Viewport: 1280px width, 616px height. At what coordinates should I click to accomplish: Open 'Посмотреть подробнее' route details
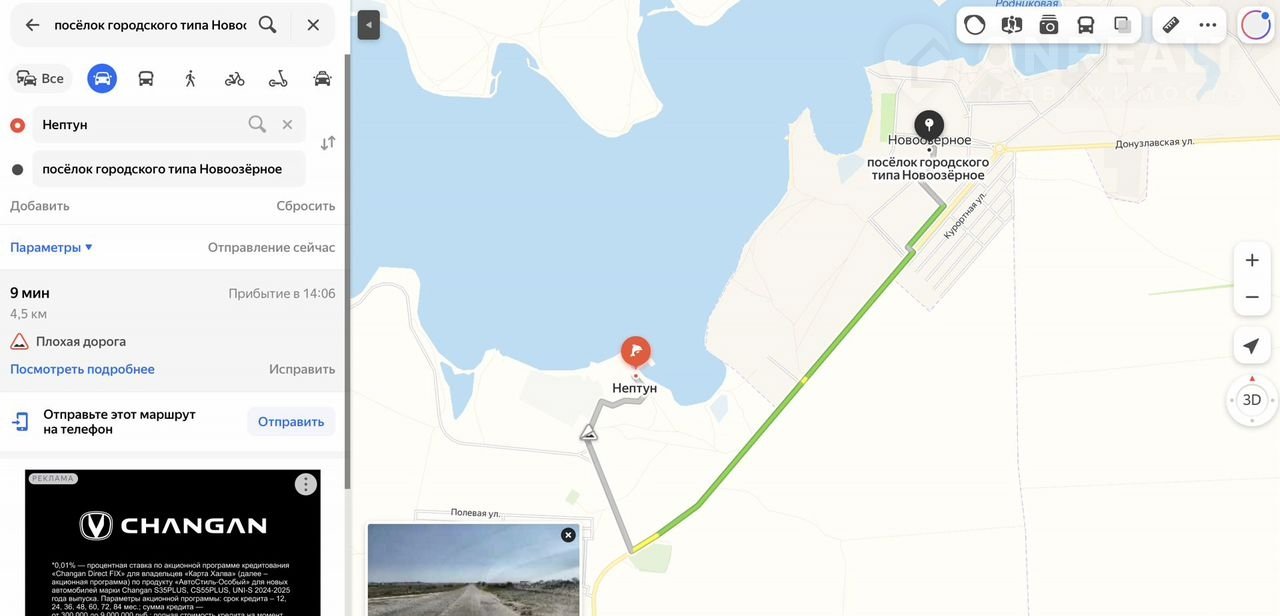(x=82, y=369)
